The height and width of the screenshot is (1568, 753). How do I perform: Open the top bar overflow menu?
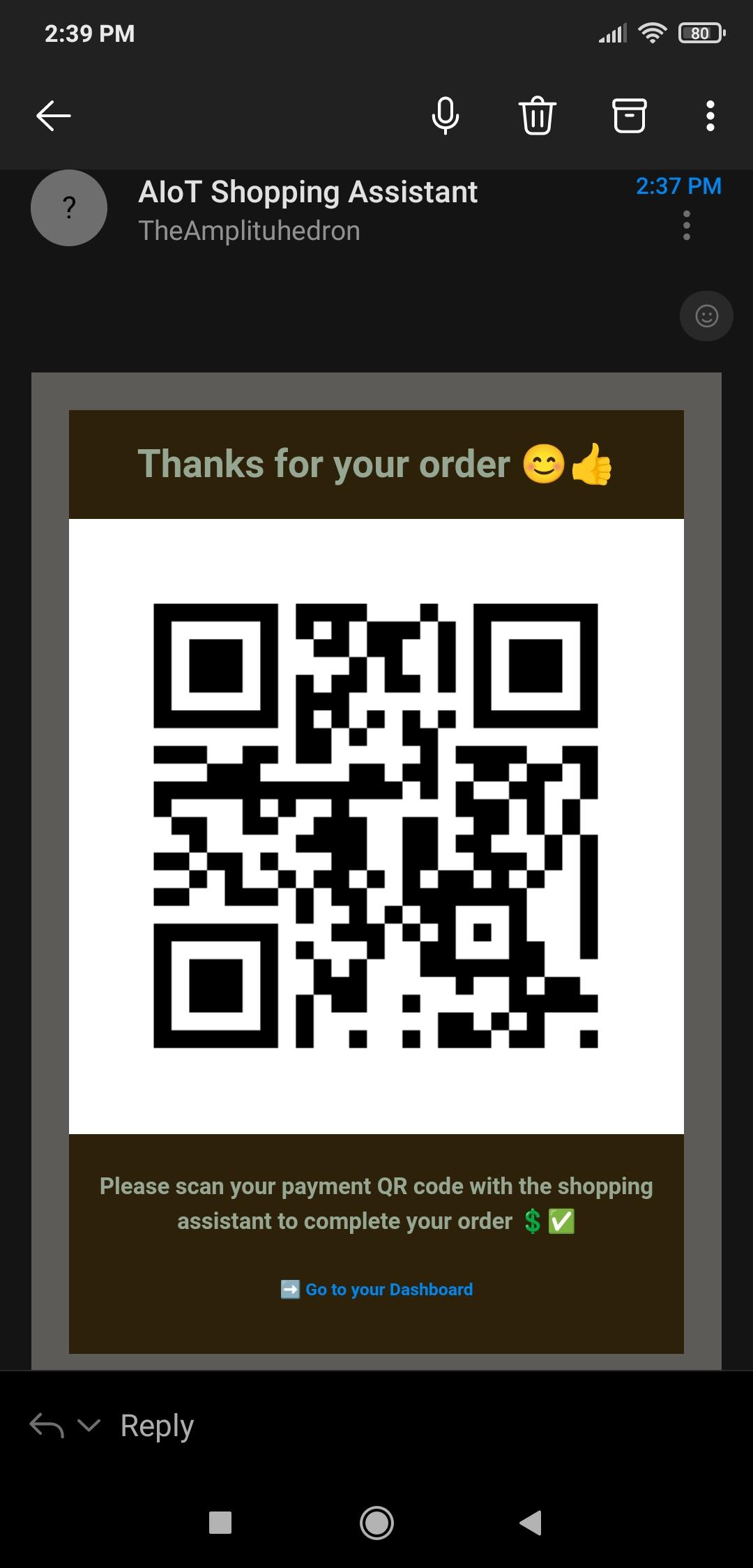click(710, 116)
